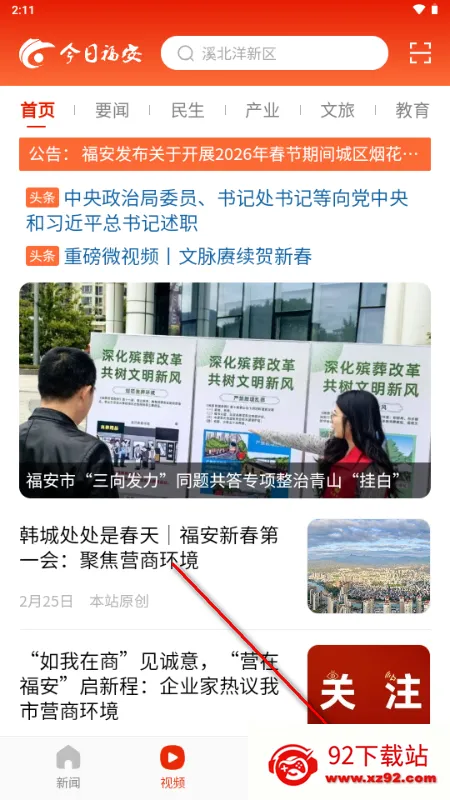450x800 pixels.
Task: Select the 首页 tab
Action: pos(37,110)
